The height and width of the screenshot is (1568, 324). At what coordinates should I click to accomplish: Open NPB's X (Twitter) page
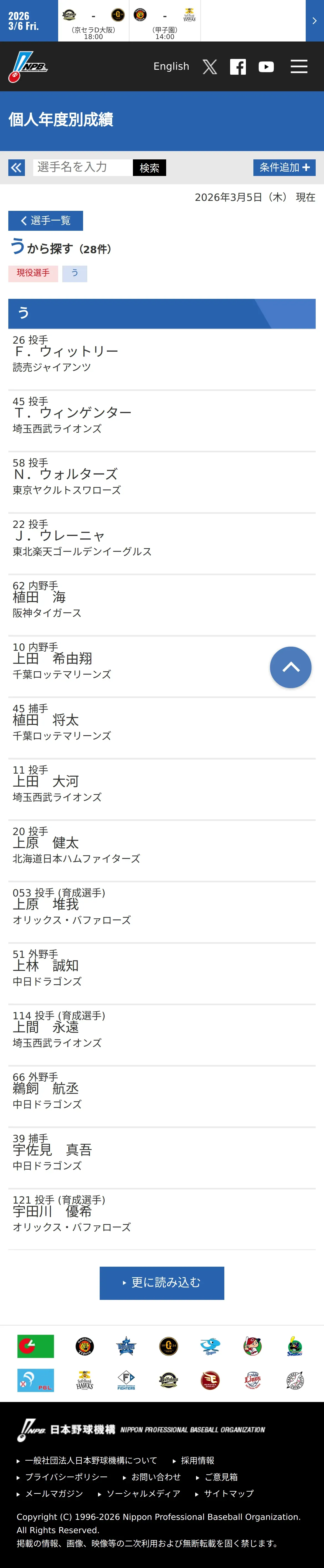tap(210, 67)
